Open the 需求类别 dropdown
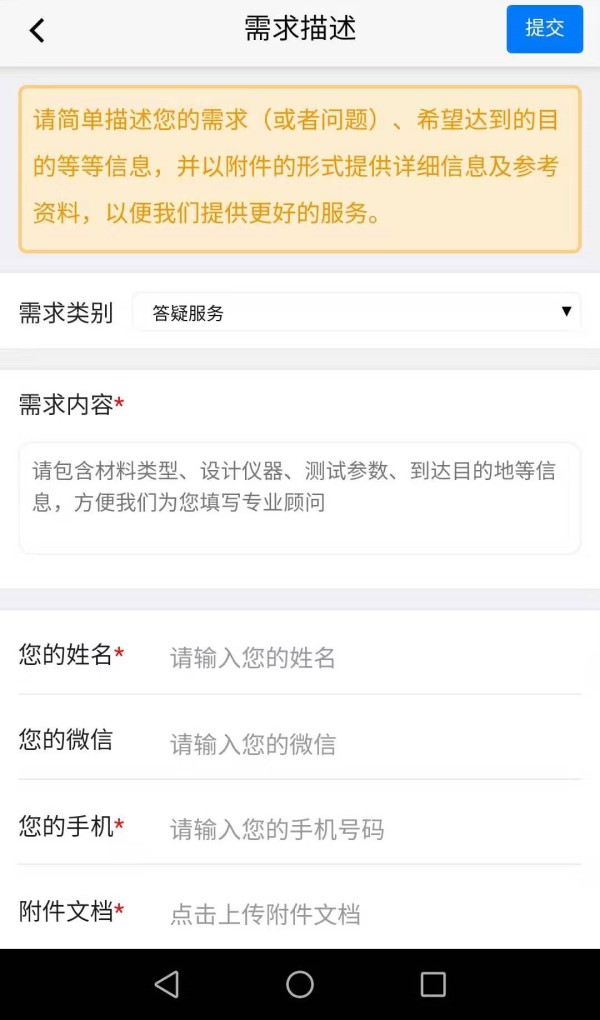600x1020 pixels. click(355, 313)
